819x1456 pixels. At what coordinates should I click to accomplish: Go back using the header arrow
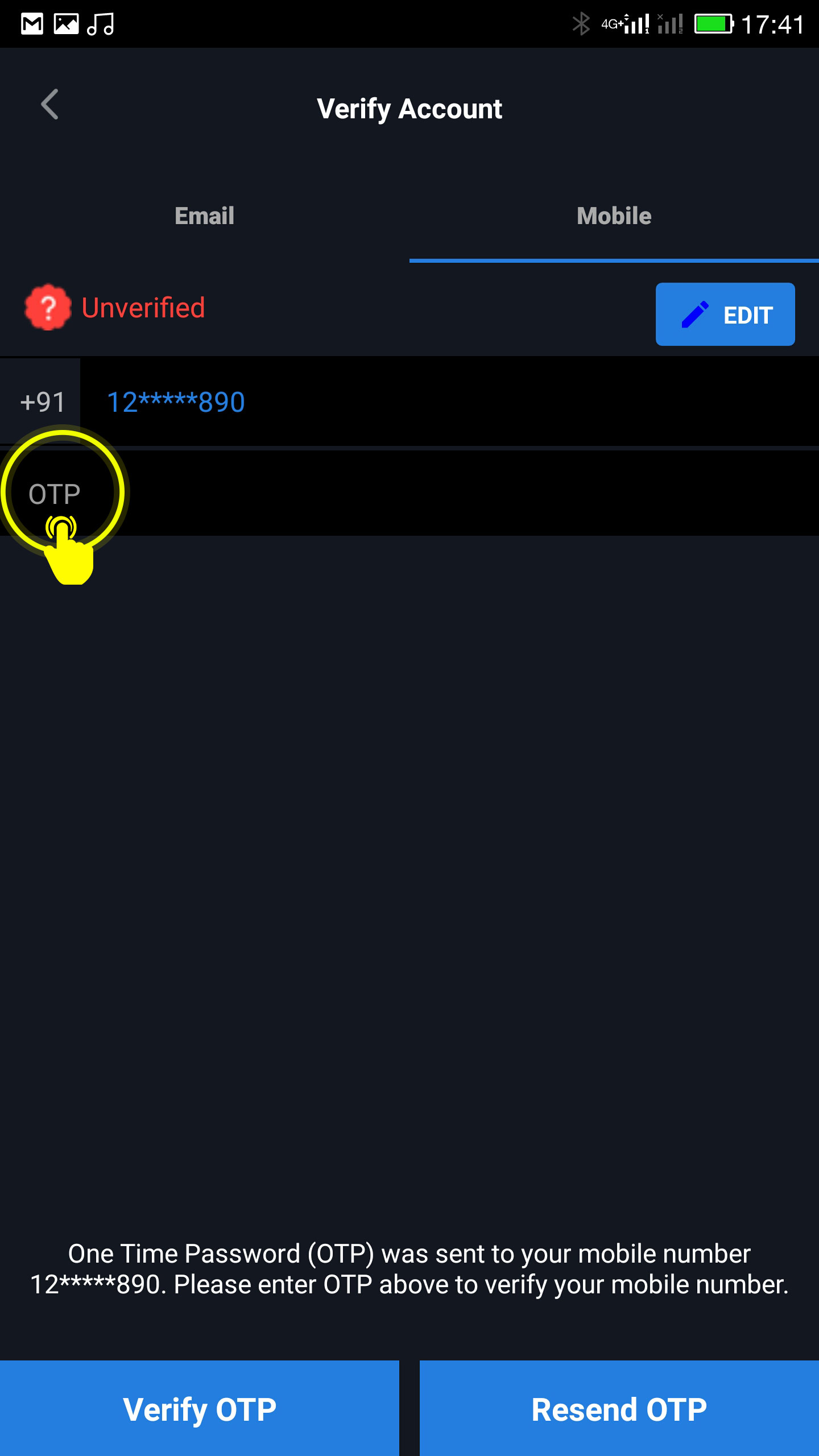[x=50, y=105]
